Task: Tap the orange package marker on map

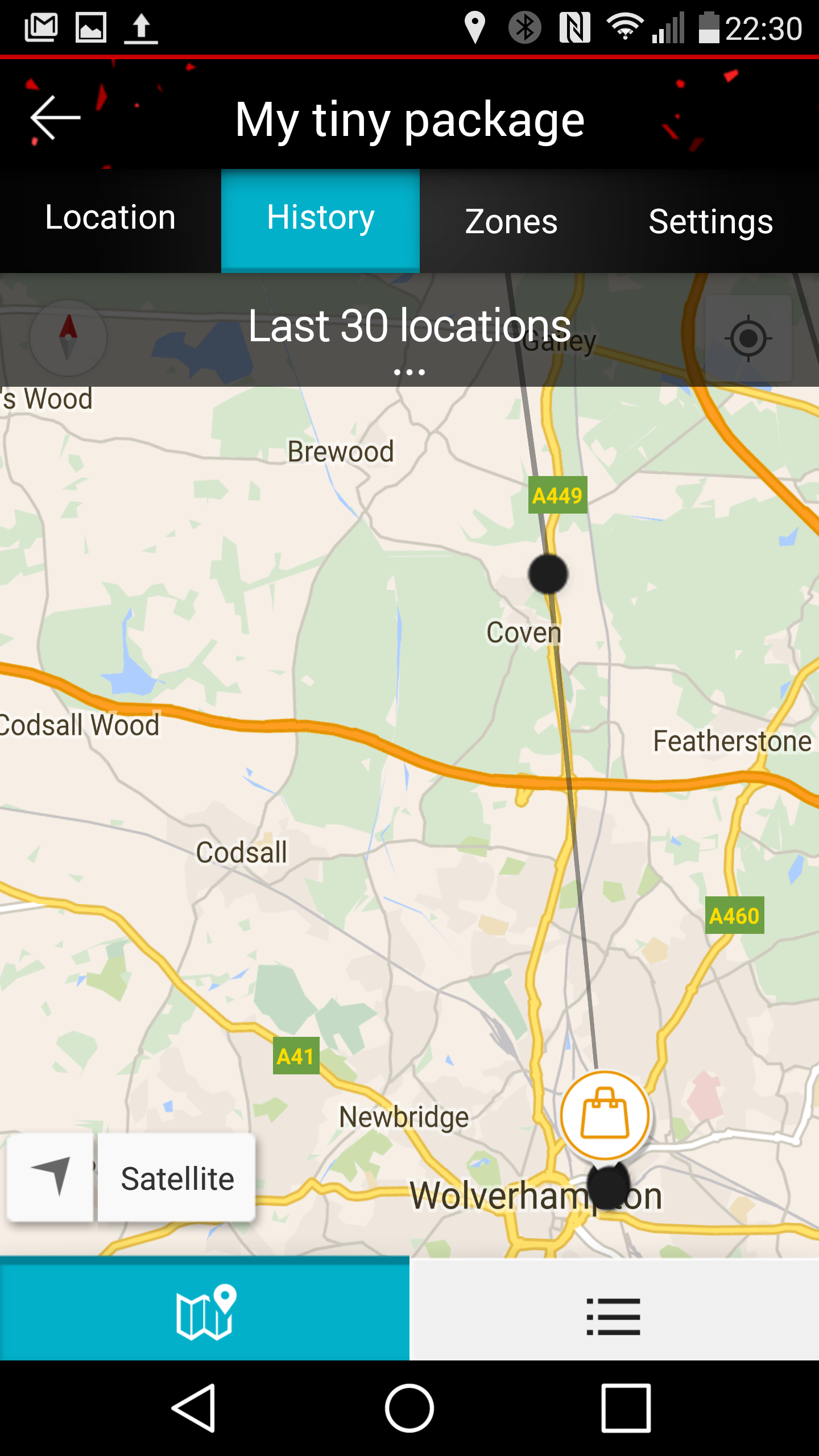Action: [605, 1115]
